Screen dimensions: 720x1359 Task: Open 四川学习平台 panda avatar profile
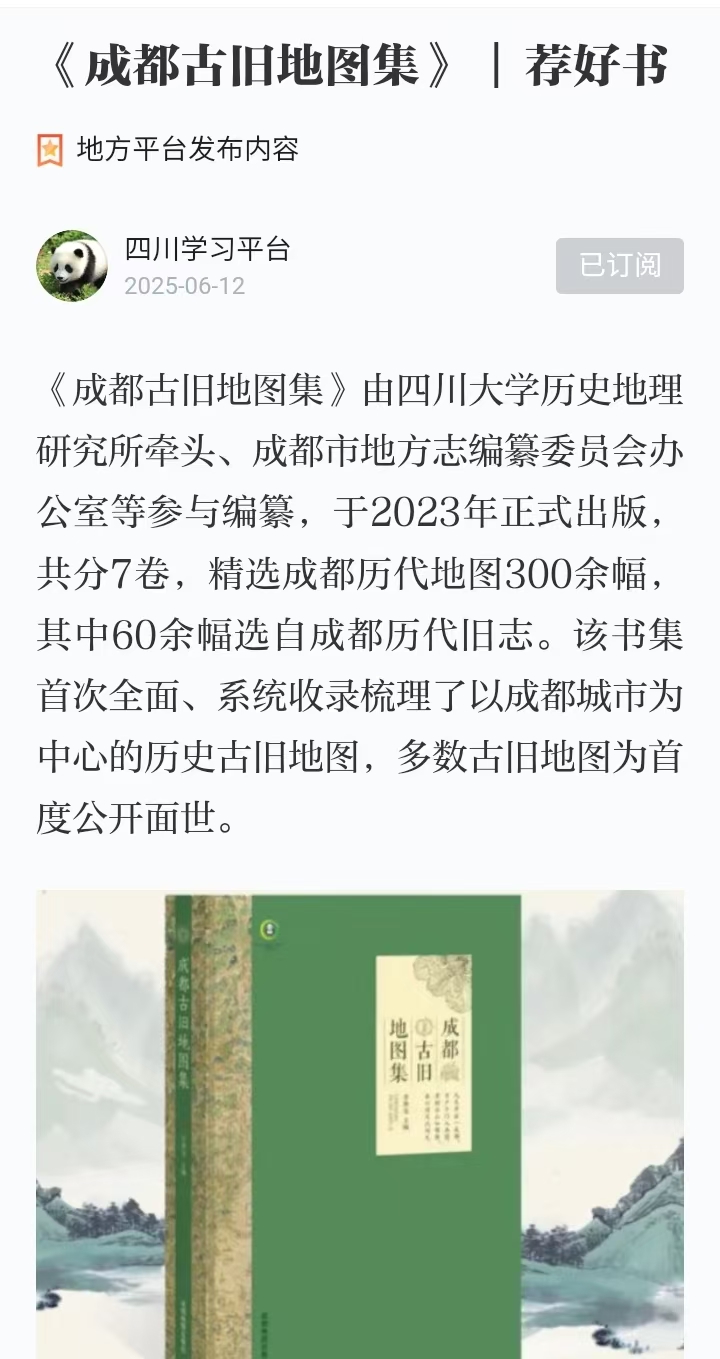(72, 266)
